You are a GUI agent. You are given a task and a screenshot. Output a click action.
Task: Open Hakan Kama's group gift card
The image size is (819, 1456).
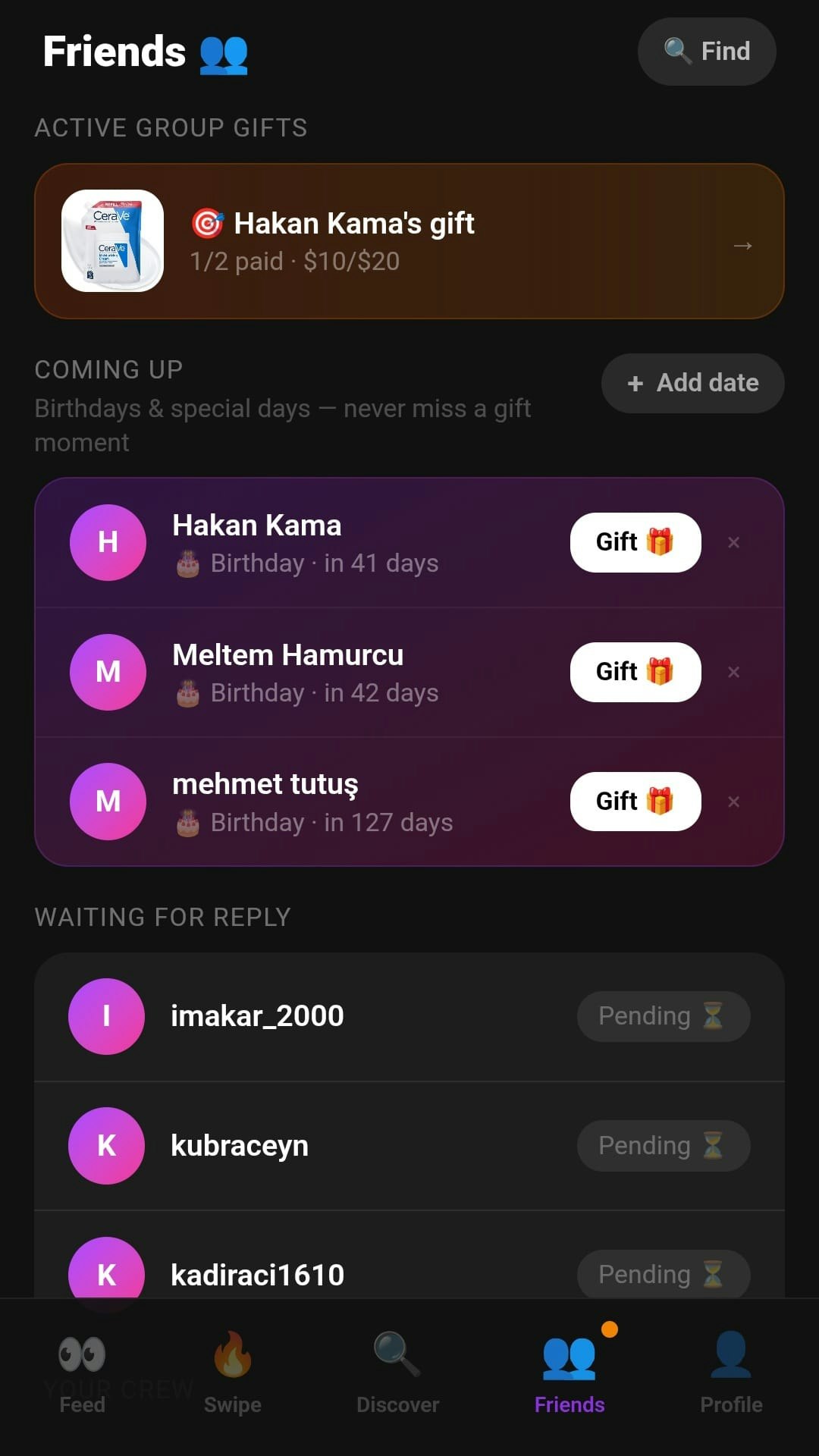click(x=409, y=241)
